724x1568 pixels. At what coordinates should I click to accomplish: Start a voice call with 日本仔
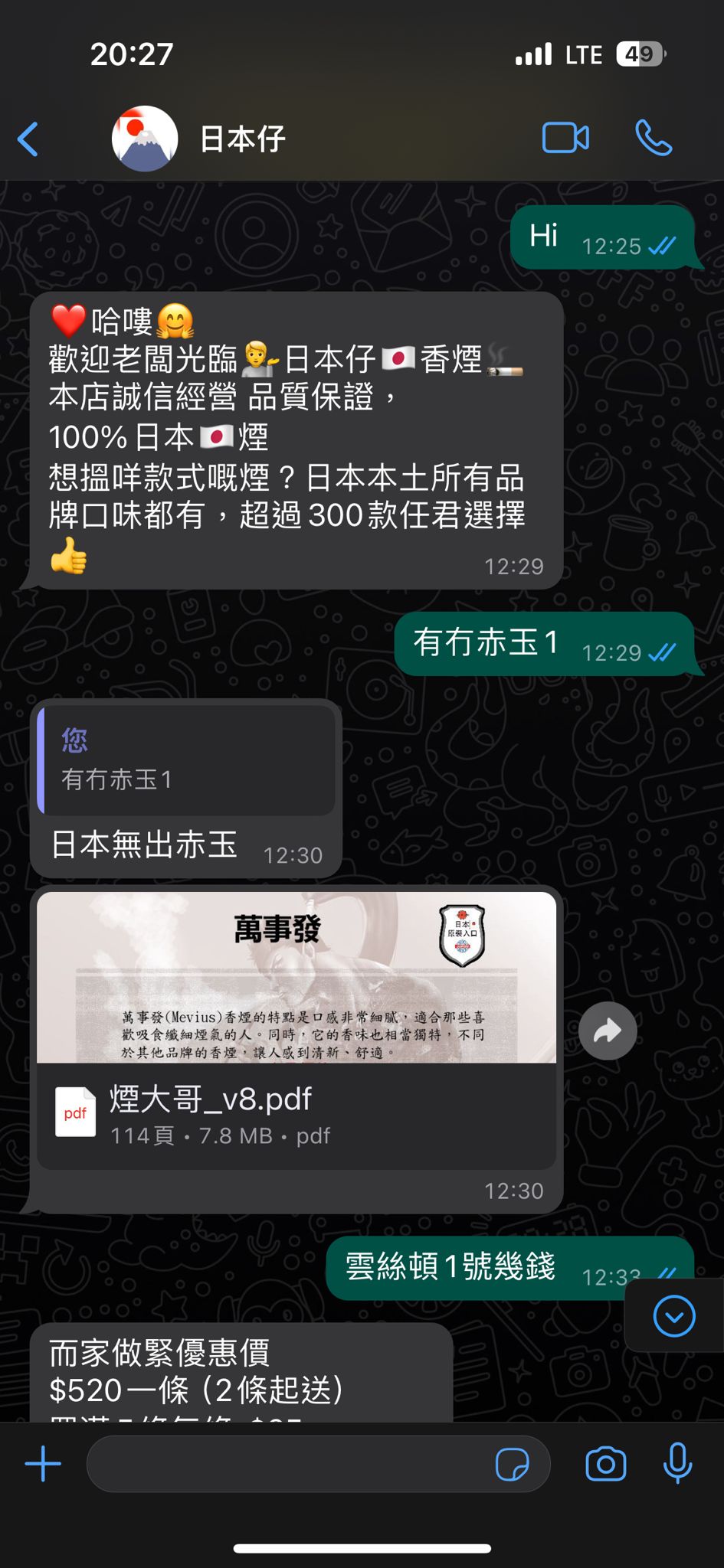(x=654, y=139)
